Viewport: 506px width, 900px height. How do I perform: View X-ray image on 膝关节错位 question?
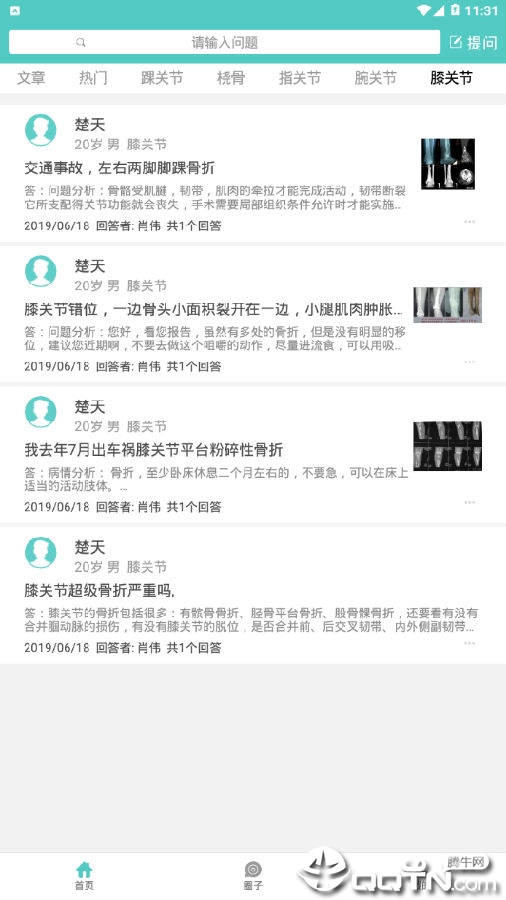point(447,305)
